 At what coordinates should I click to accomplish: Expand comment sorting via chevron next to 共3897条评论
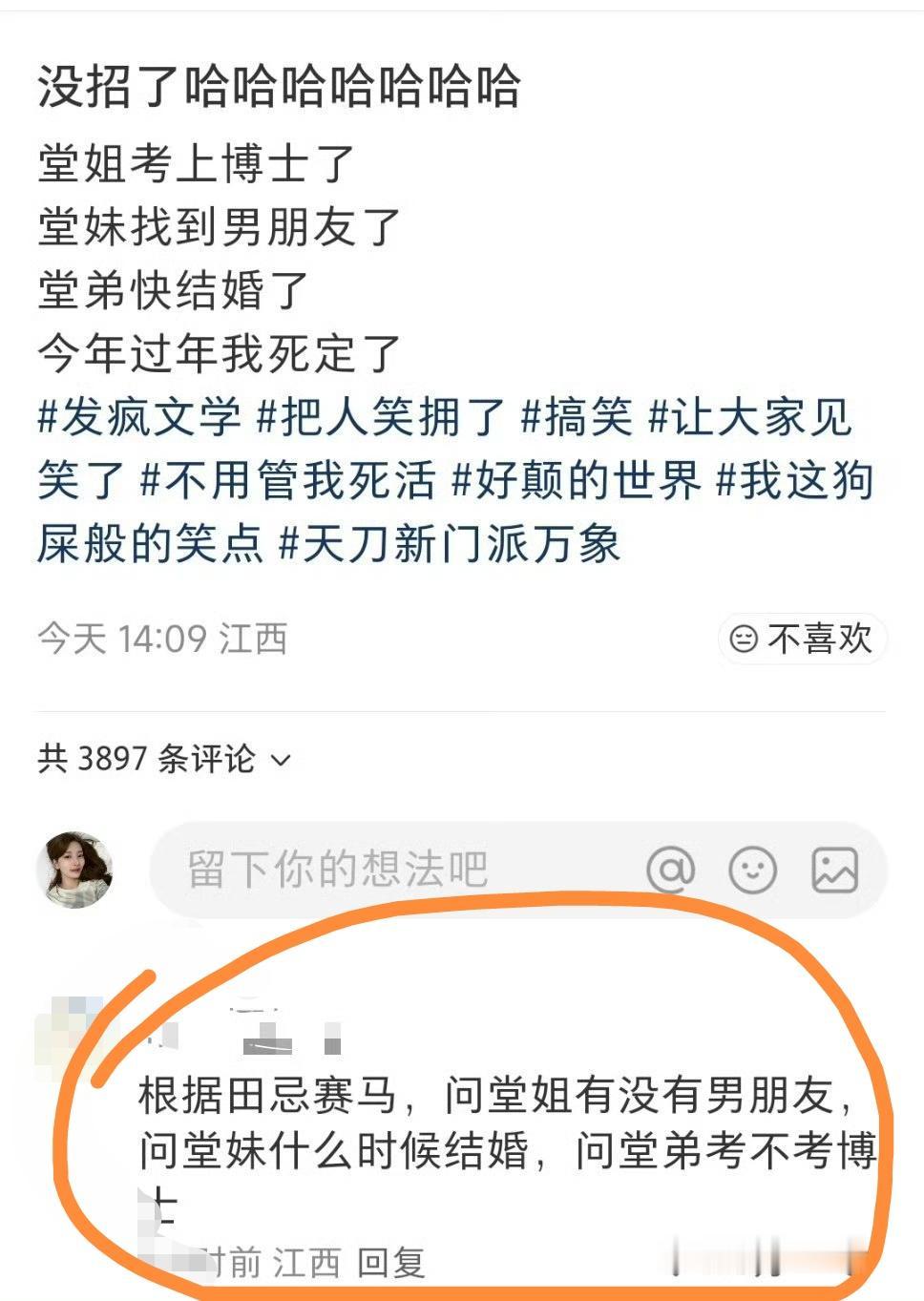(x=278, y=760)
